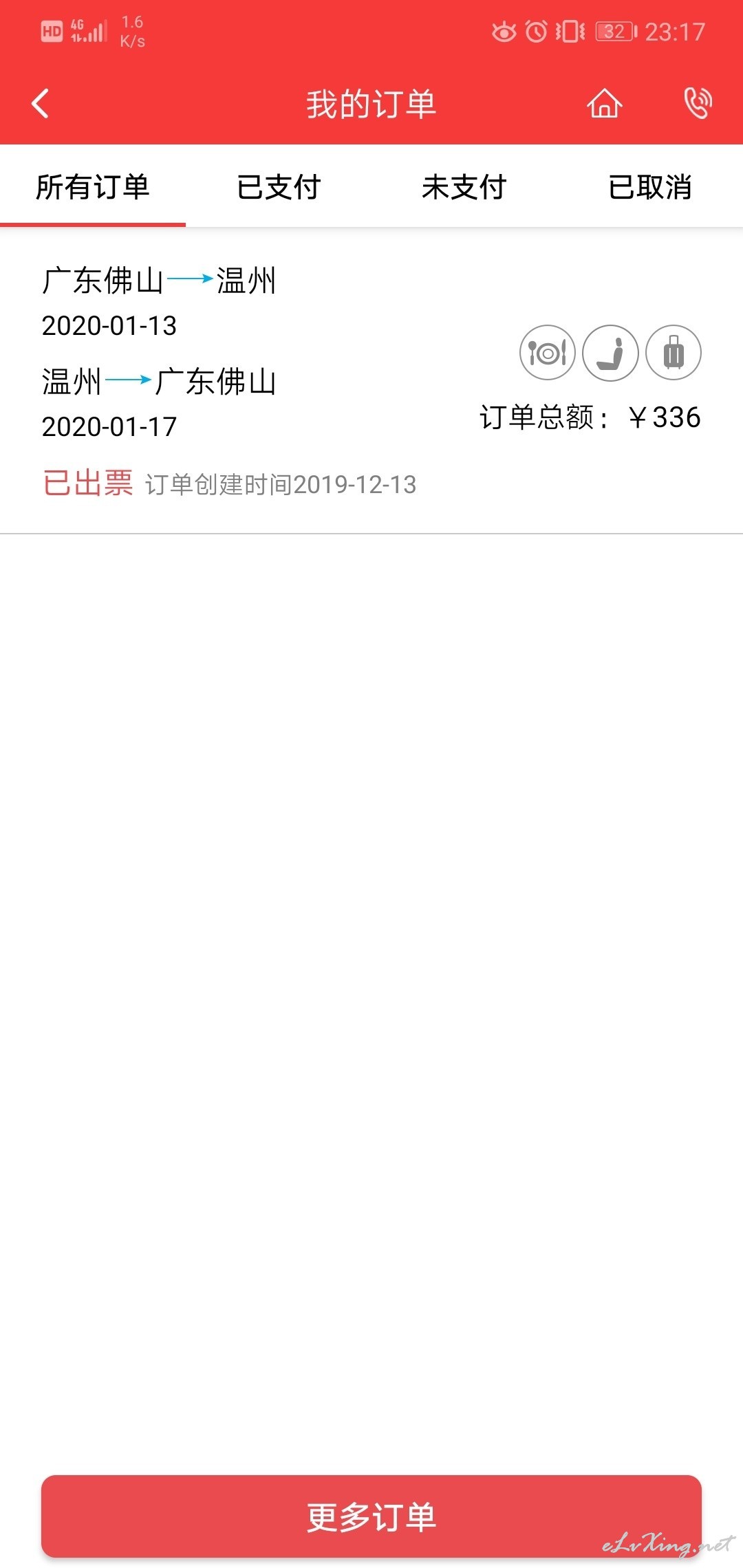Switch to the 已支付 tab

click(279, 187)
